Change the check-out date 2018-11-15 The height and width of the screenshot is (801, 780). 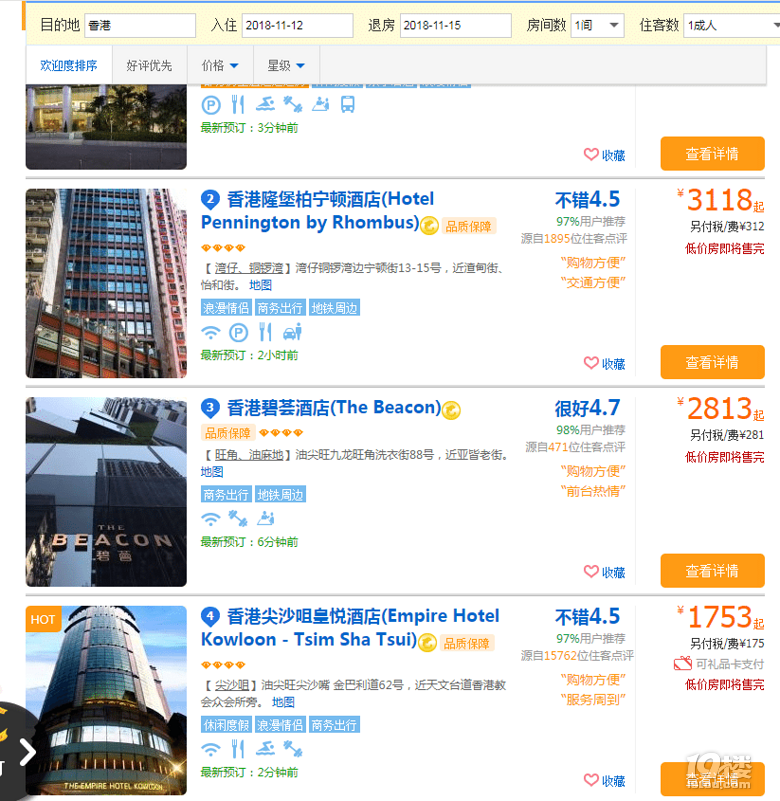pos(455,26)
